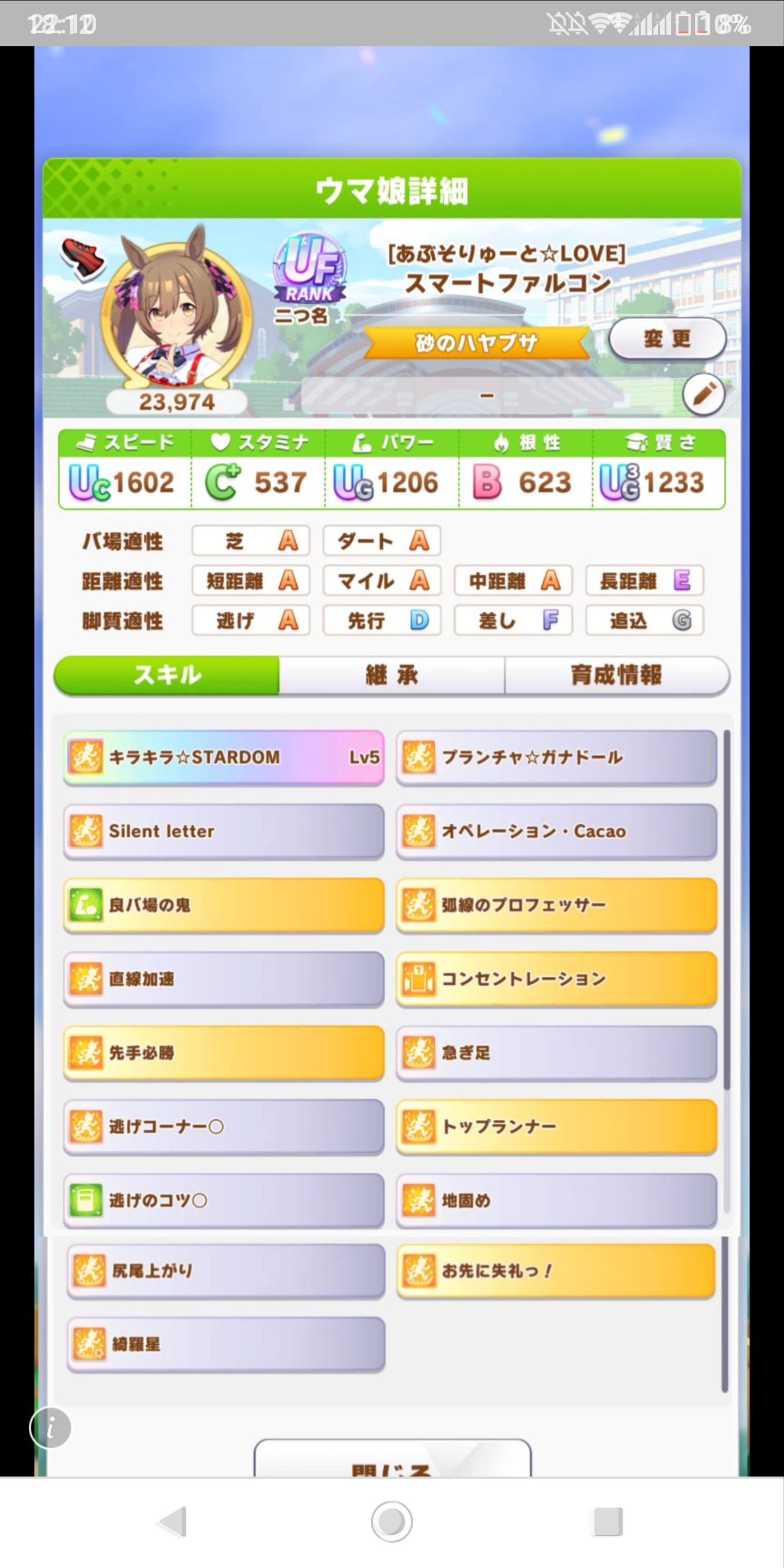Open the 弧線のプロフェッサー skill
Image resolution: width=784 pixels, height=1568 pixels.
(556, 905)
